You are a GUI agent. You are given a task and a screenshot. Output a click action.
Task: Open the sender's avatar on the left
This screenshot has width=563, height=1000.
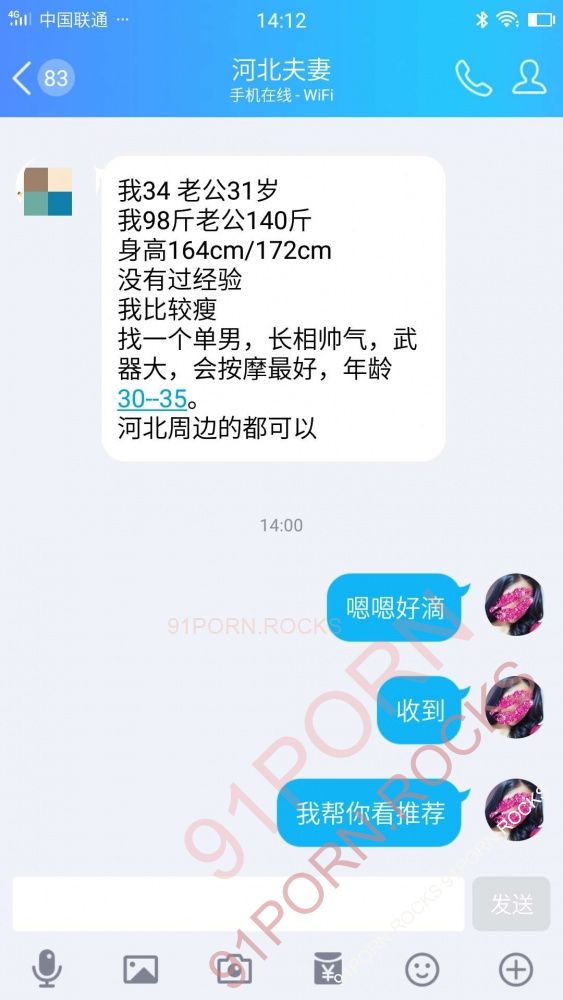(48, 191)
